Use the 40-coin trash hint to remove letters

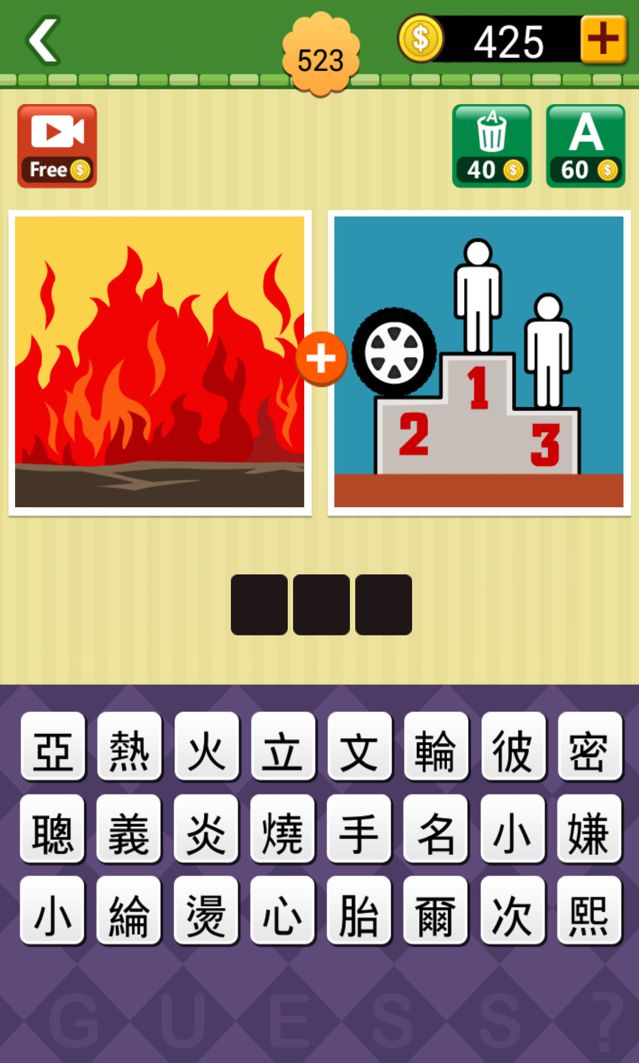pyautogui.click(x=491, y=146)
